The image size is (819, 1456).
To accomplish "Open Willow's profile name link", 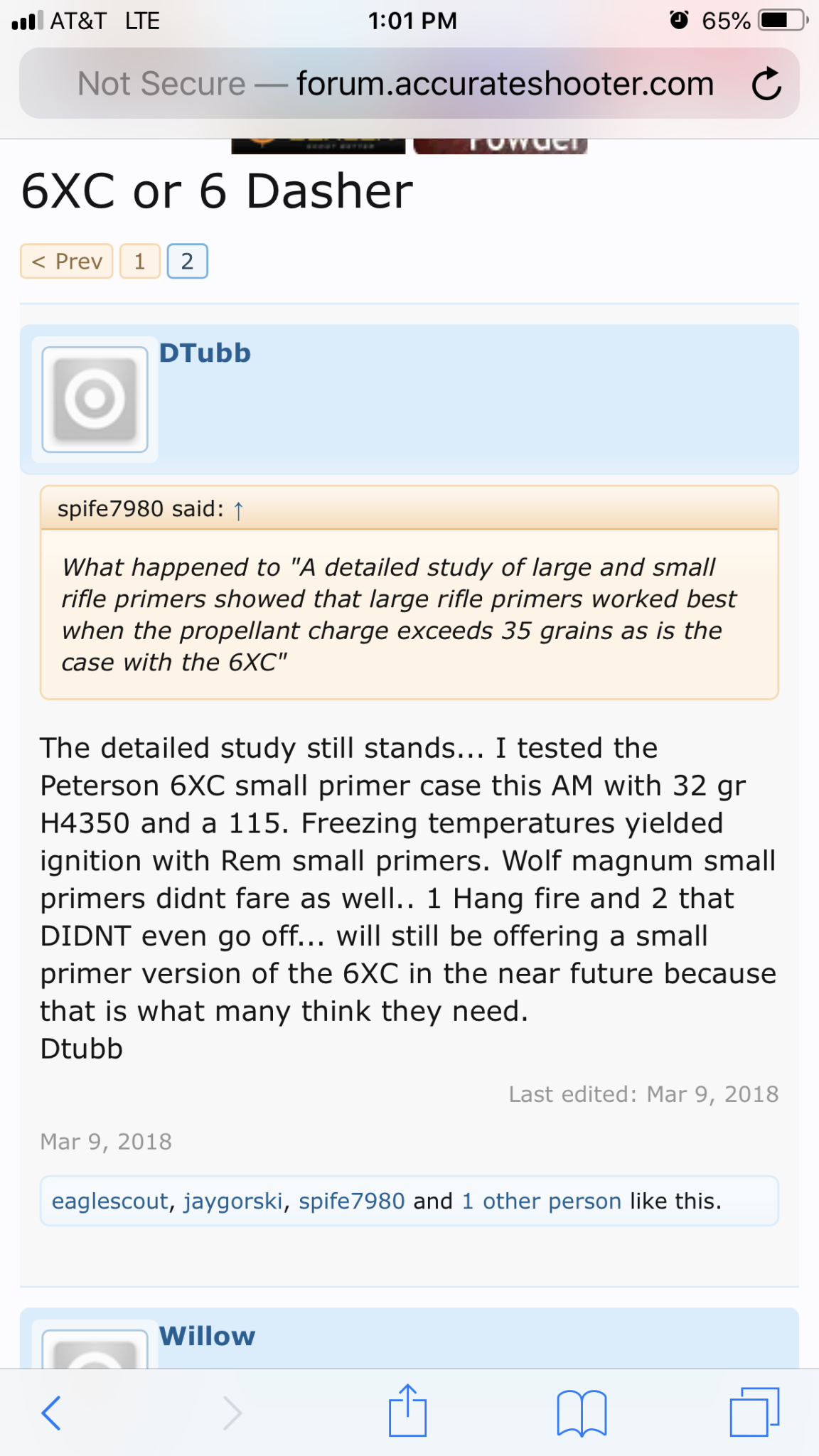I will (207, 1336).
